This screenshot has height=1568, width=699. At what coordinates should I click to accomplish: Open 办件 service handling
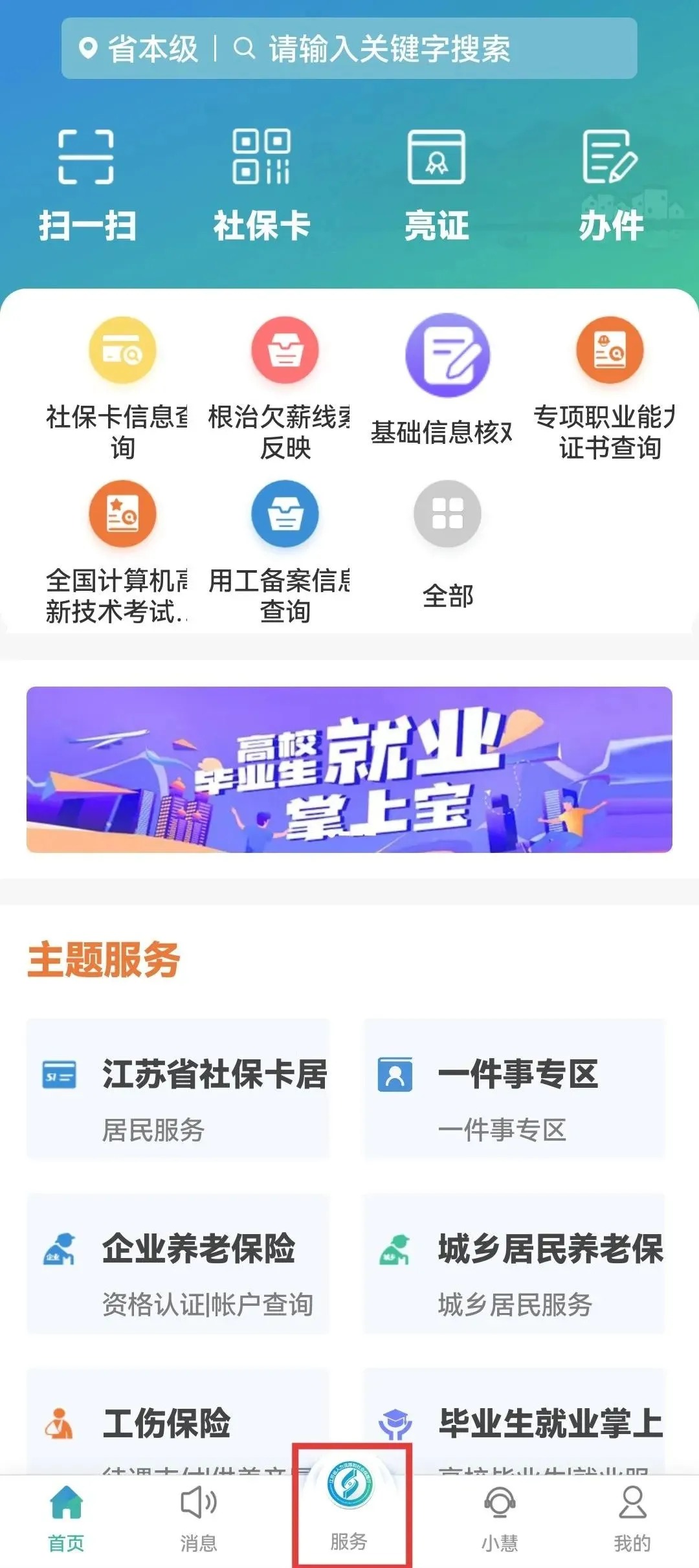611,184
